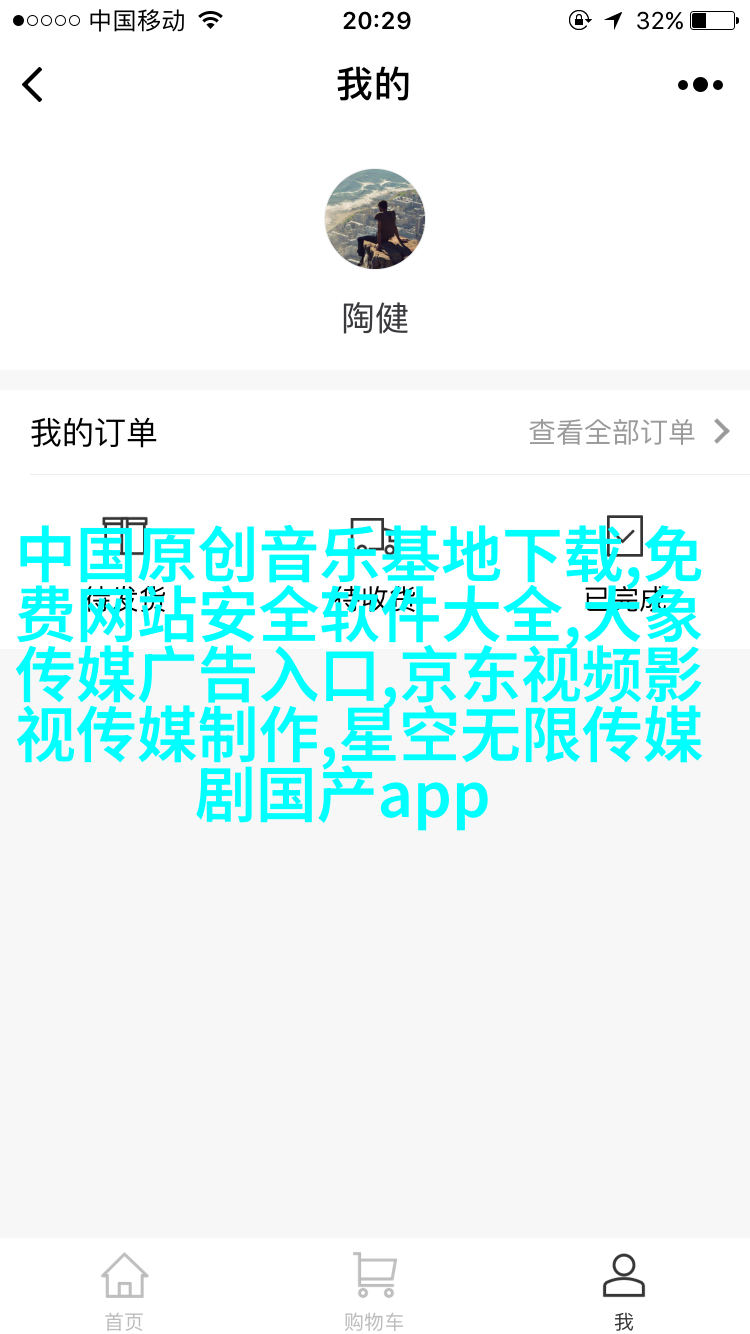This screenshot has width=750, height=1334.
Task: Tap the profile avatar of 陶健
Action: [x=375, y=219]
